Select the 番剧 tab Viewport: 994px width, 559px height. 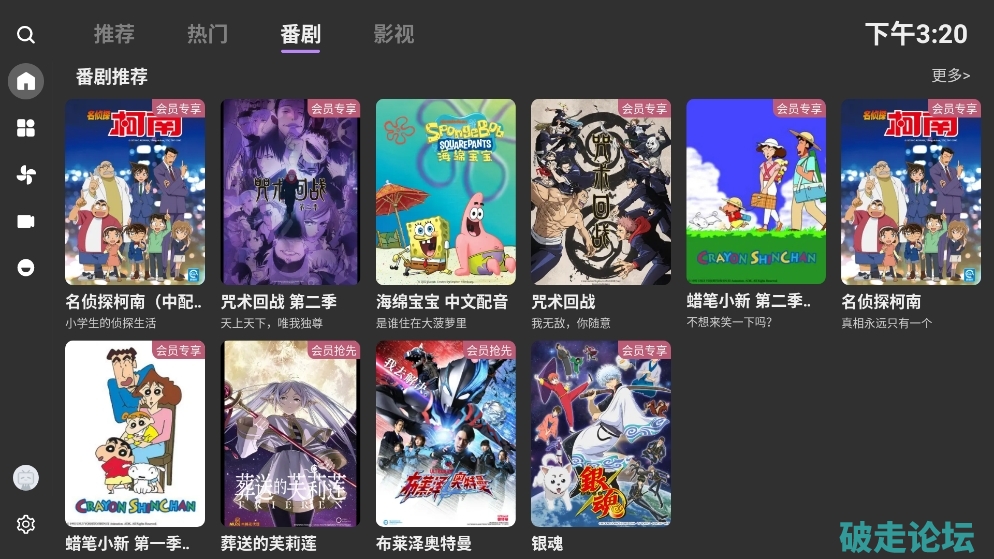click(x=300, y=34)
